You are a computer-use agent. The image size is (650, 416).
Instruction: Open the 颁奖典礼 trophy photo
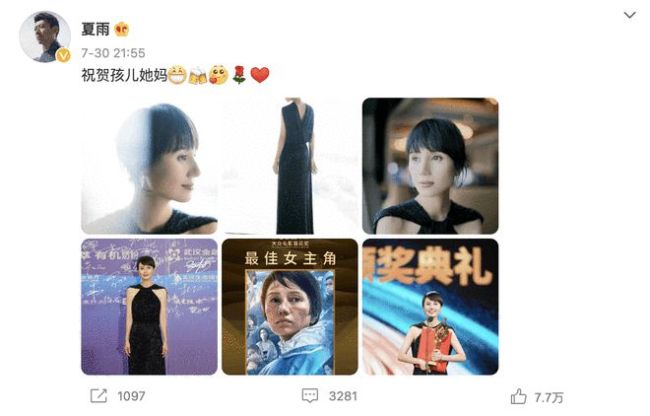430,306
